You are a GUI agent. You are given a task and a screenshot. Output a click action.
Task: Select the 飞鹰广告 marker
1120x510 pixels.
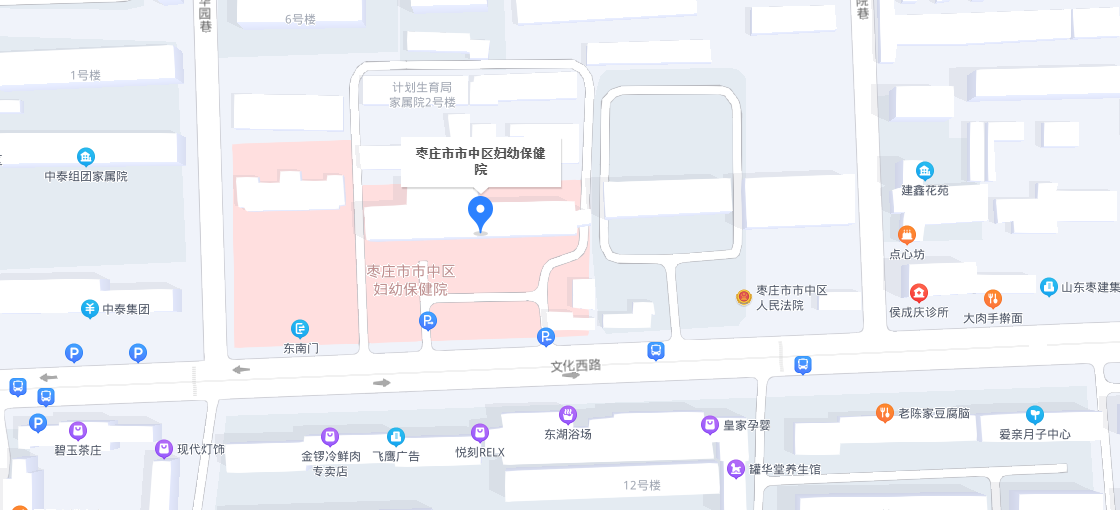pyautogui.click(x=396, y=436)
